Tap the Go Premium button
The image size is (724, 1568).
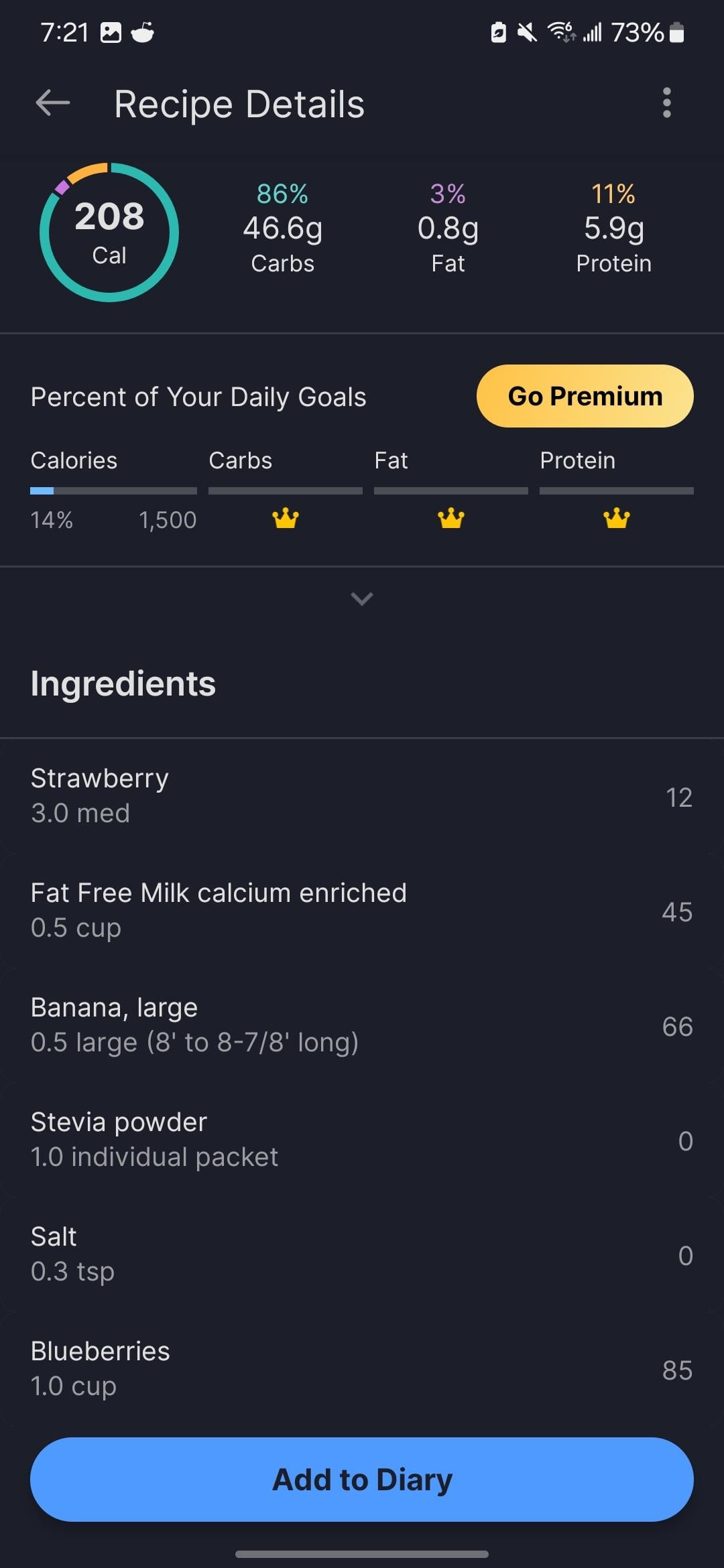[585, 396]
